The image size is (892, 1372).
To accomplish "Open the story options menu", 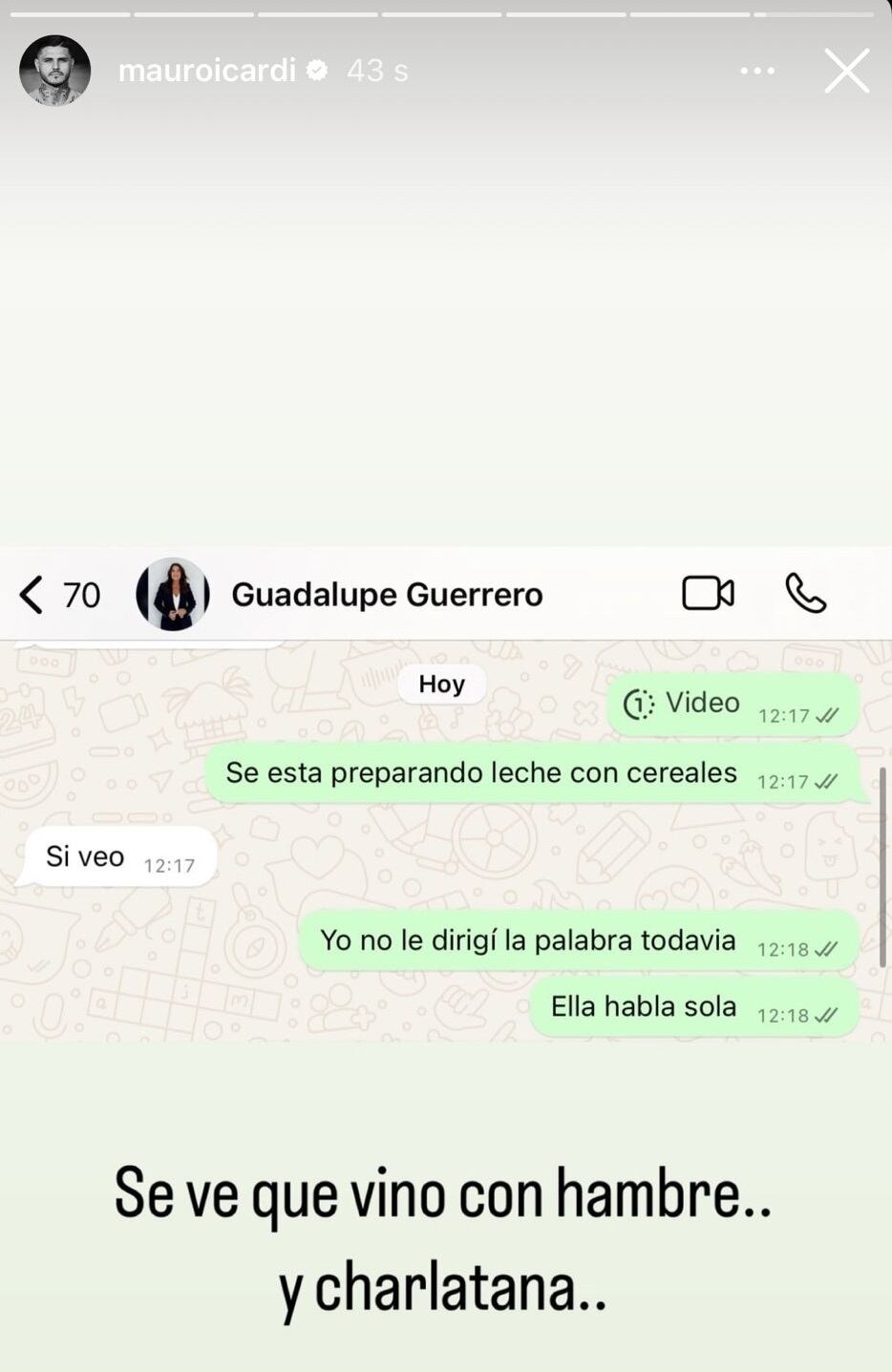I will tap(757, 71).
